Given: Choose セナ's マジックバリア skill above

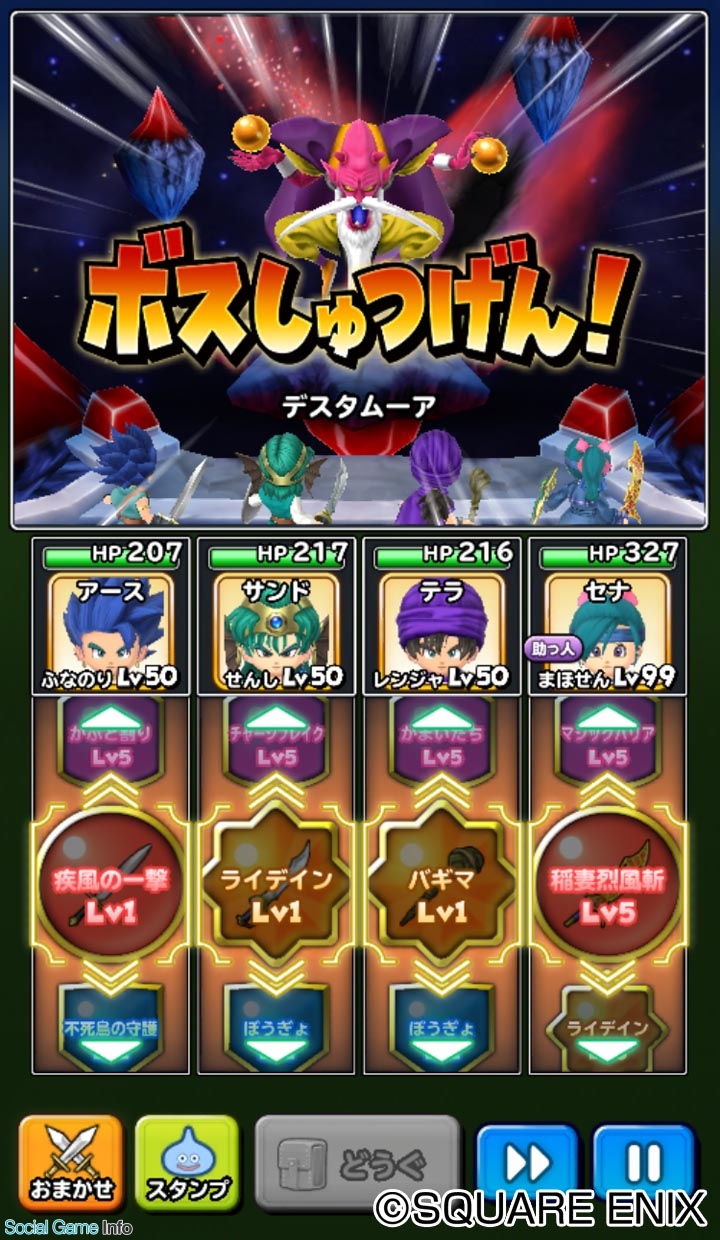Looking at the screenshot, I should pos(608,742).
